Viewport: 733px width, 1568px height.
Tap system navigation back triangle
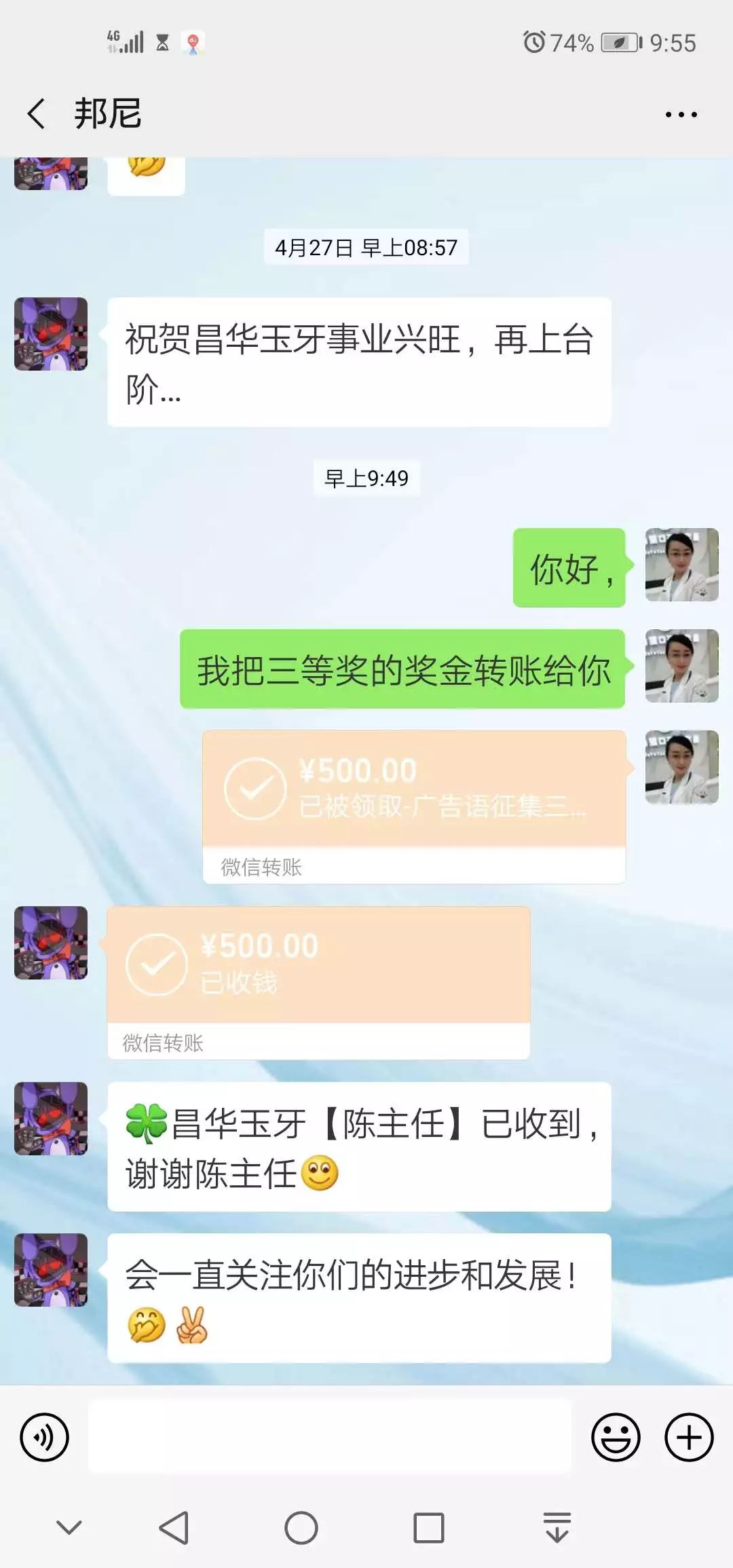(x=174, y=1528)
